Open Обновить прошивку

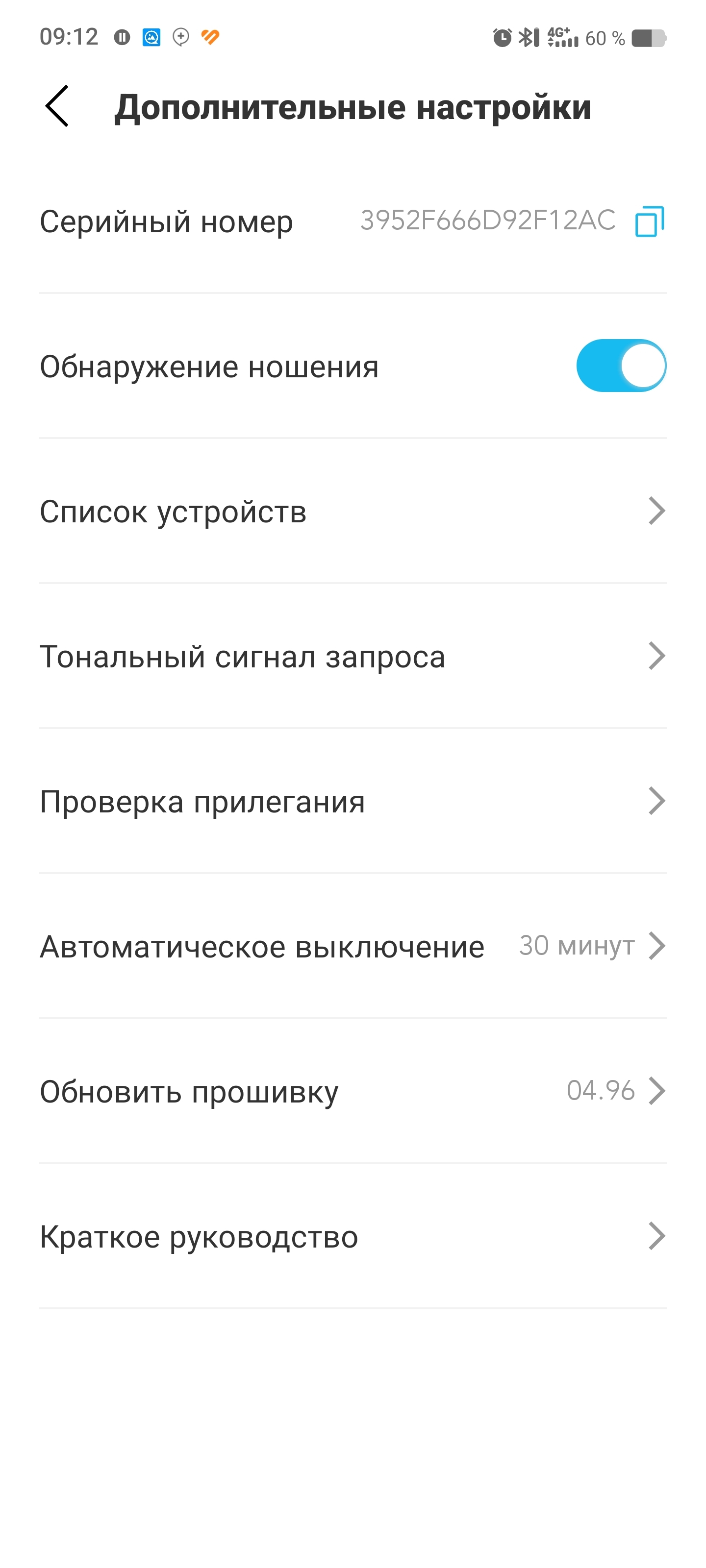pyautogui.click(x=352, y=1091)
